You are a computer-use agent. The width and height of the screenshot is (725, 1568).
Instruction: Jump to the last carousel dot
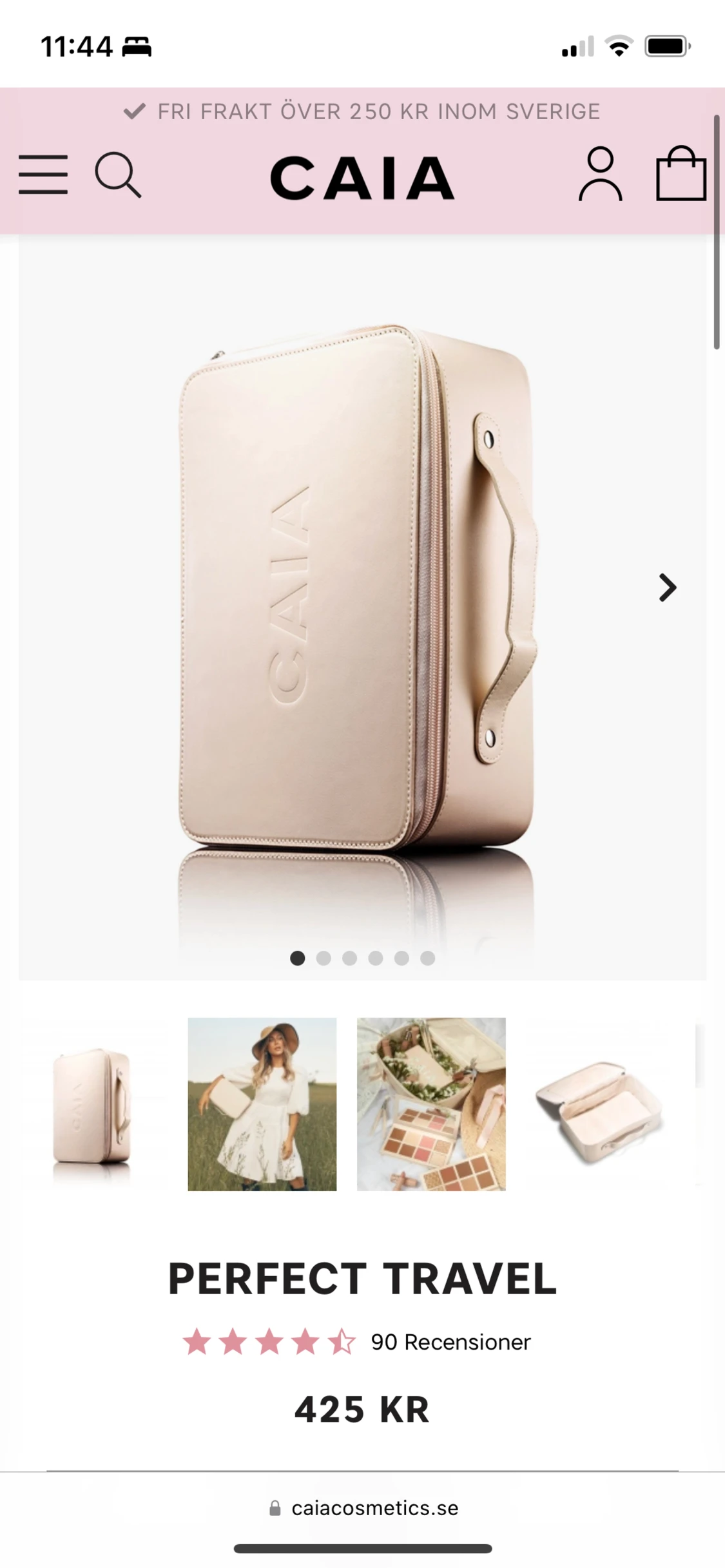click(427, 959)
